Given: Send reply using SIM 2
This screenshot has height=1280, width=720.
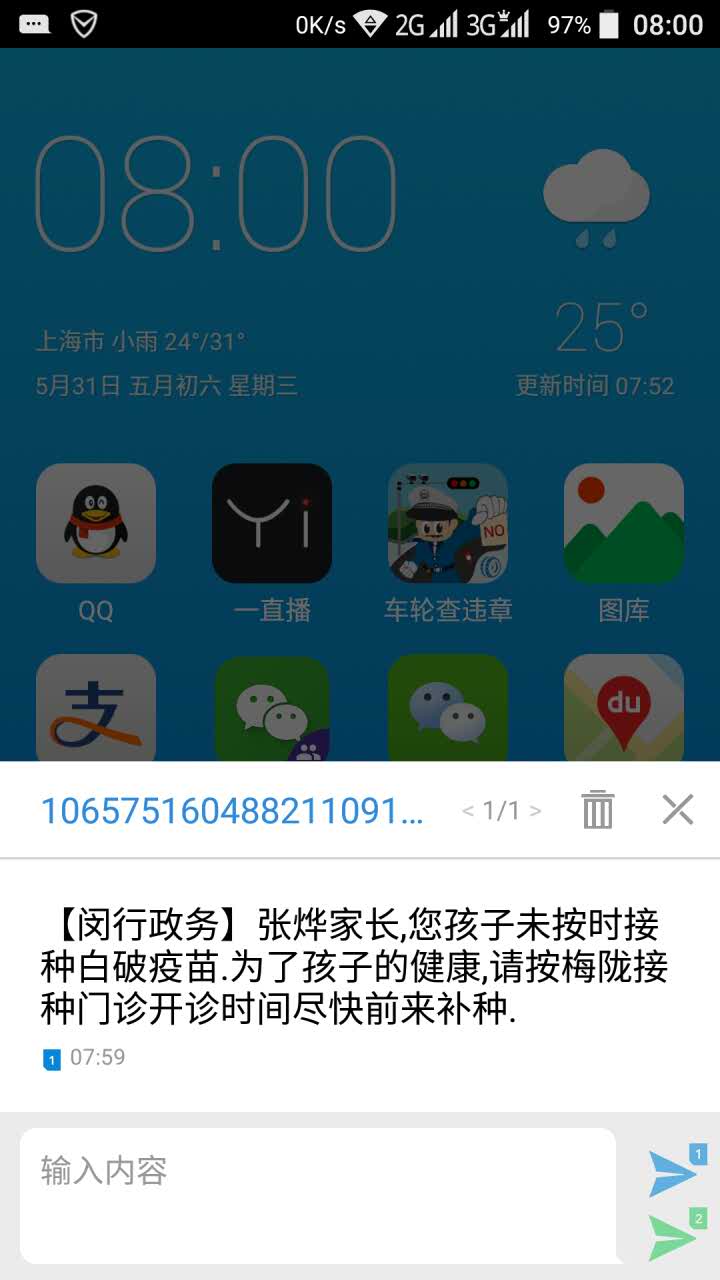Looking at the screenshot, I should (675, 1237).
